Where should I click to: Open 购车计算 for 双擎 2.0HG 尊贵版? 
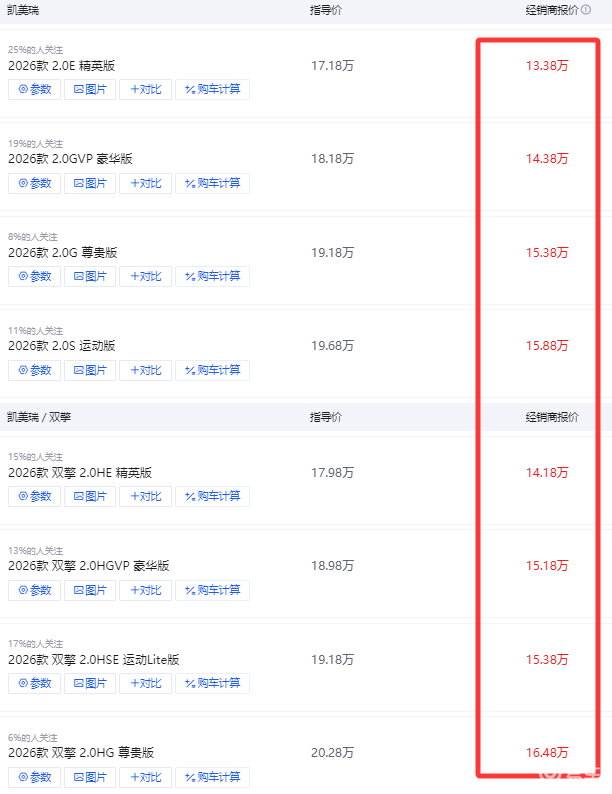click(212, 777)
